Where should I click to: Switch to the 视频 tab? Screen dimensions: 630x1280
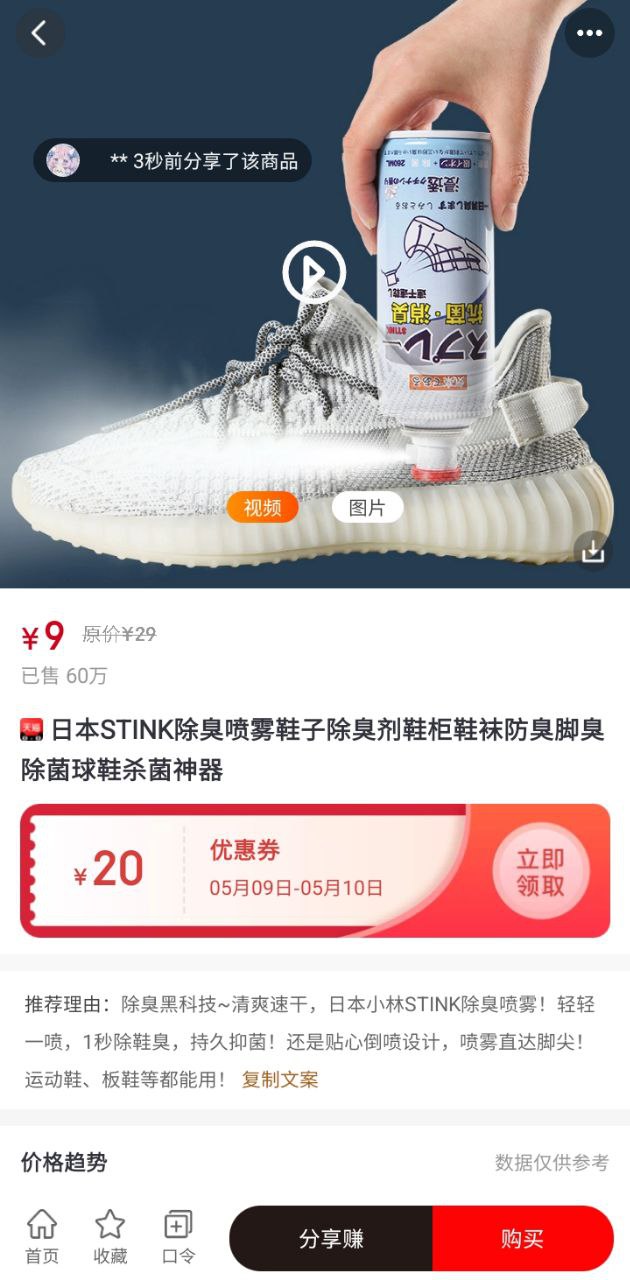tap(263, 507)
